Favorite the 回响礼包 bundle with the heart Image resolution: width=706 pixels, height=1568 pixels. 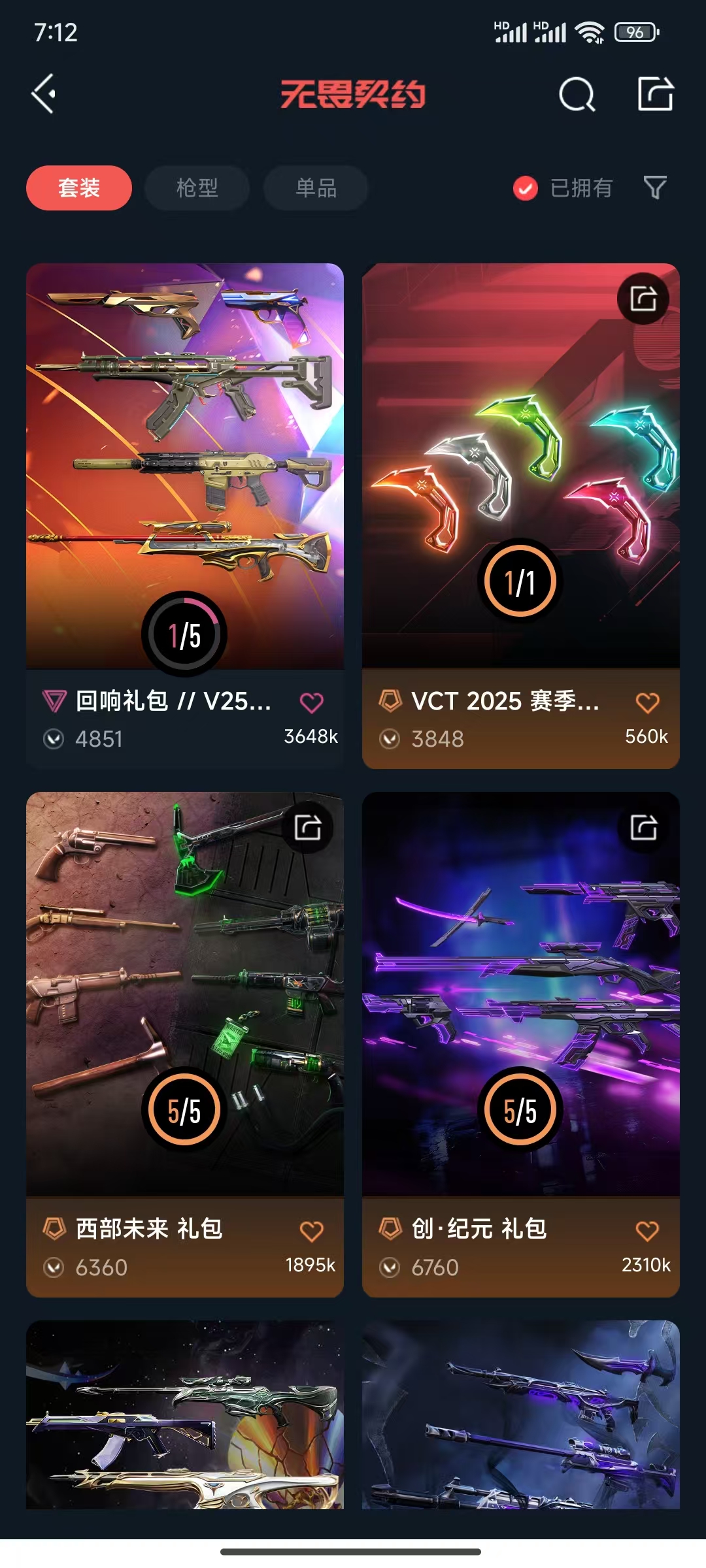tap(312, 703)
